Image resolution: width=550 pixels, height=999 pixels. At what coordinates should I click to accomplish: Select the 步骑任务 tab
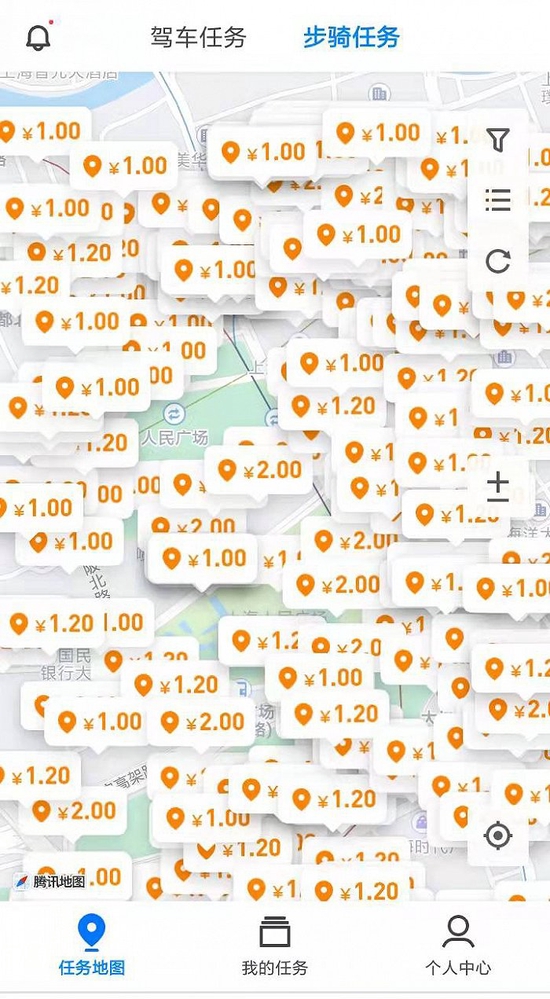[x=351, y=37]
